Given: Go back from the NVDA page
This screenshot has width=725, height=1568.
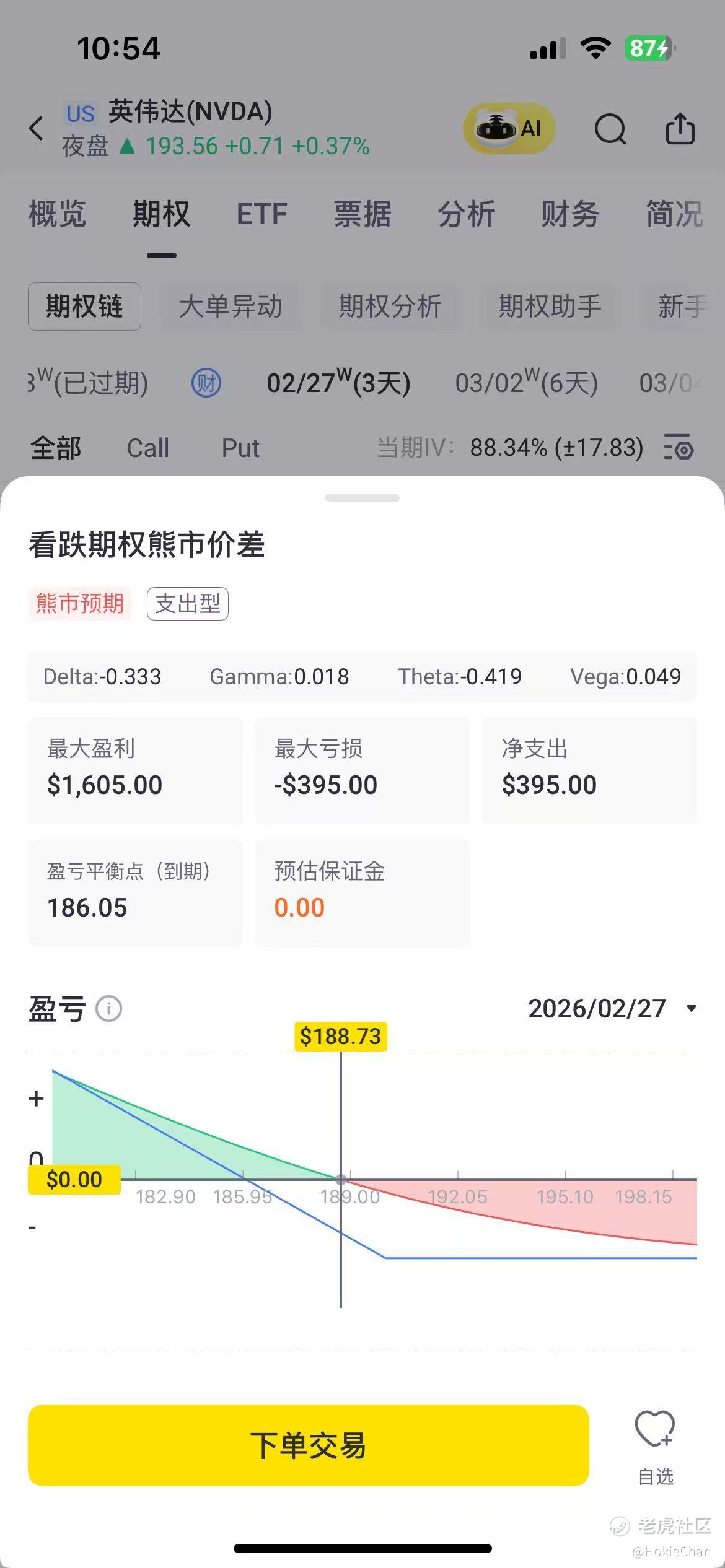Looking at the screenshot, I should pyautogui.click(x=37, y=128).
